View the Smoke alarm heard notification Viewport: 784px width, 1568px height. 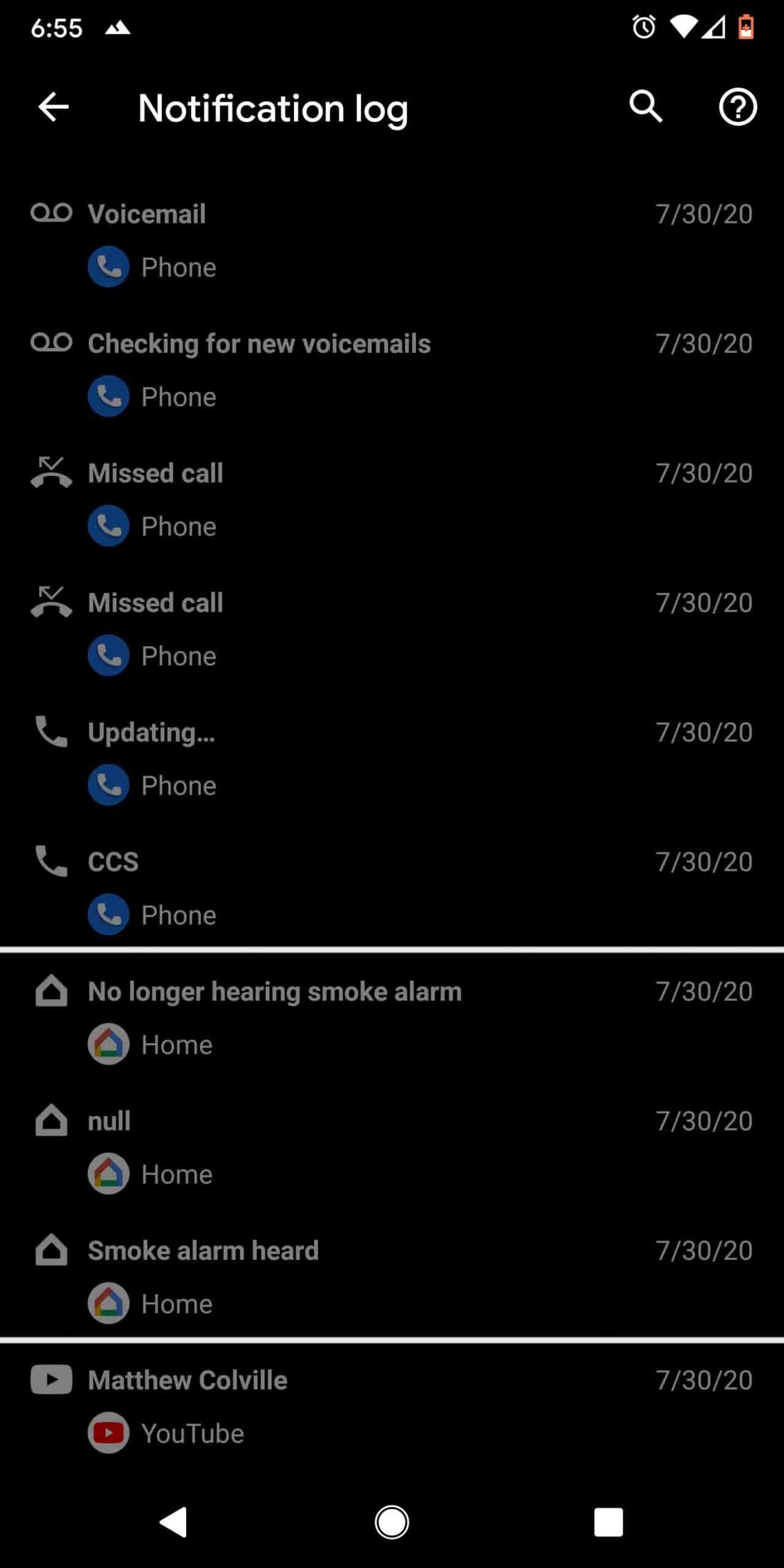click(x=392, y=1277)
